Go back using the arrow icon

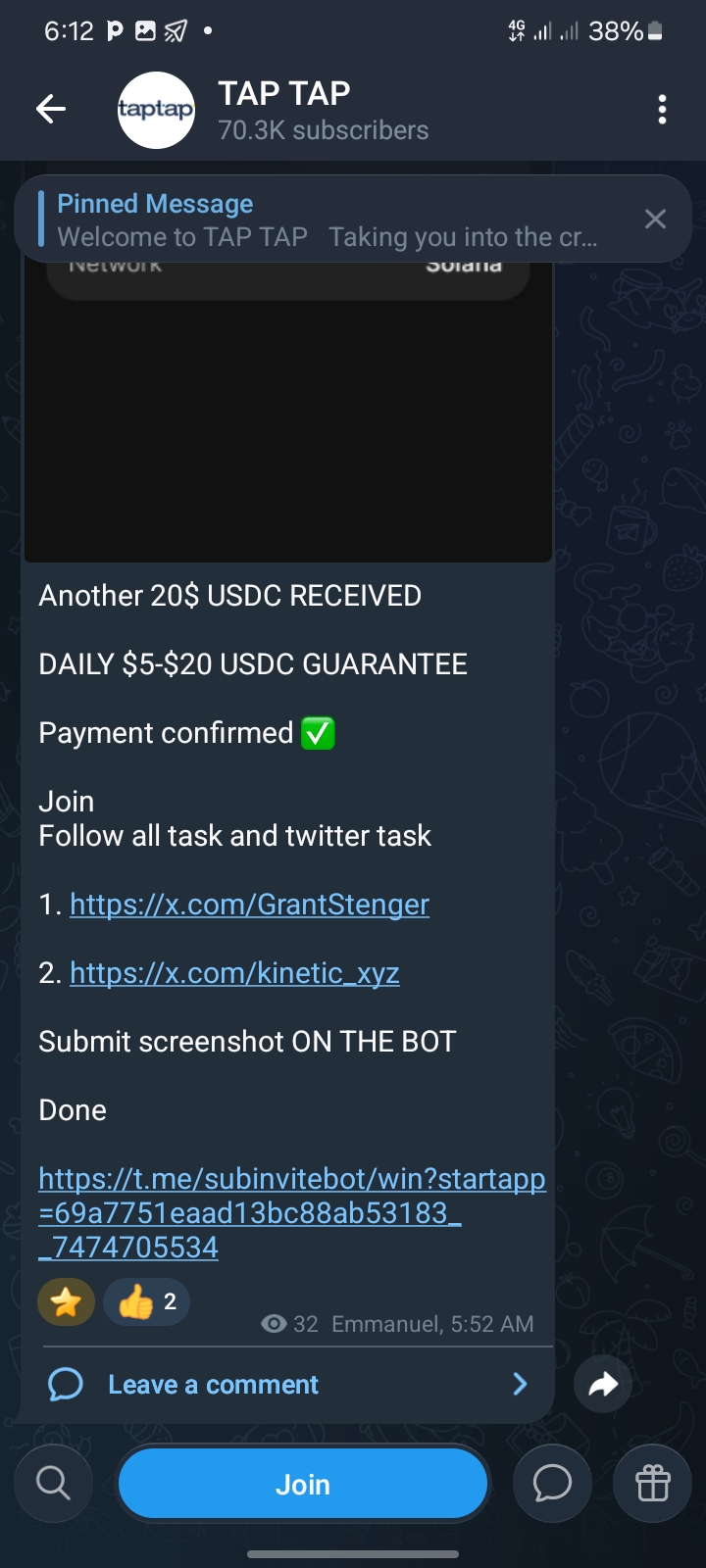pyautogui.click(x=51, y=109)
